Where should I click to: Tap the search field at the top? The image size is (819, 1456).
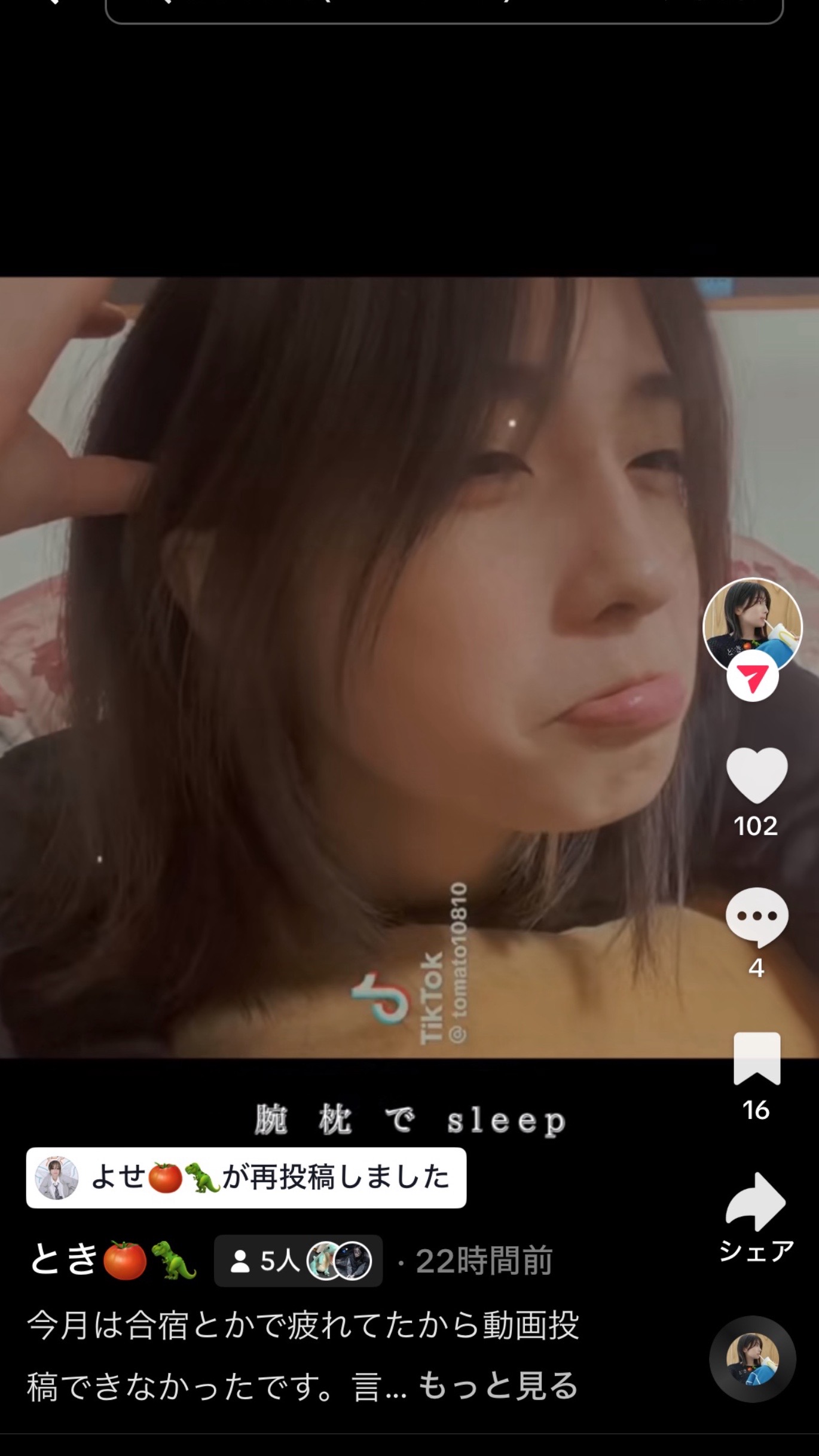point(444,9)
